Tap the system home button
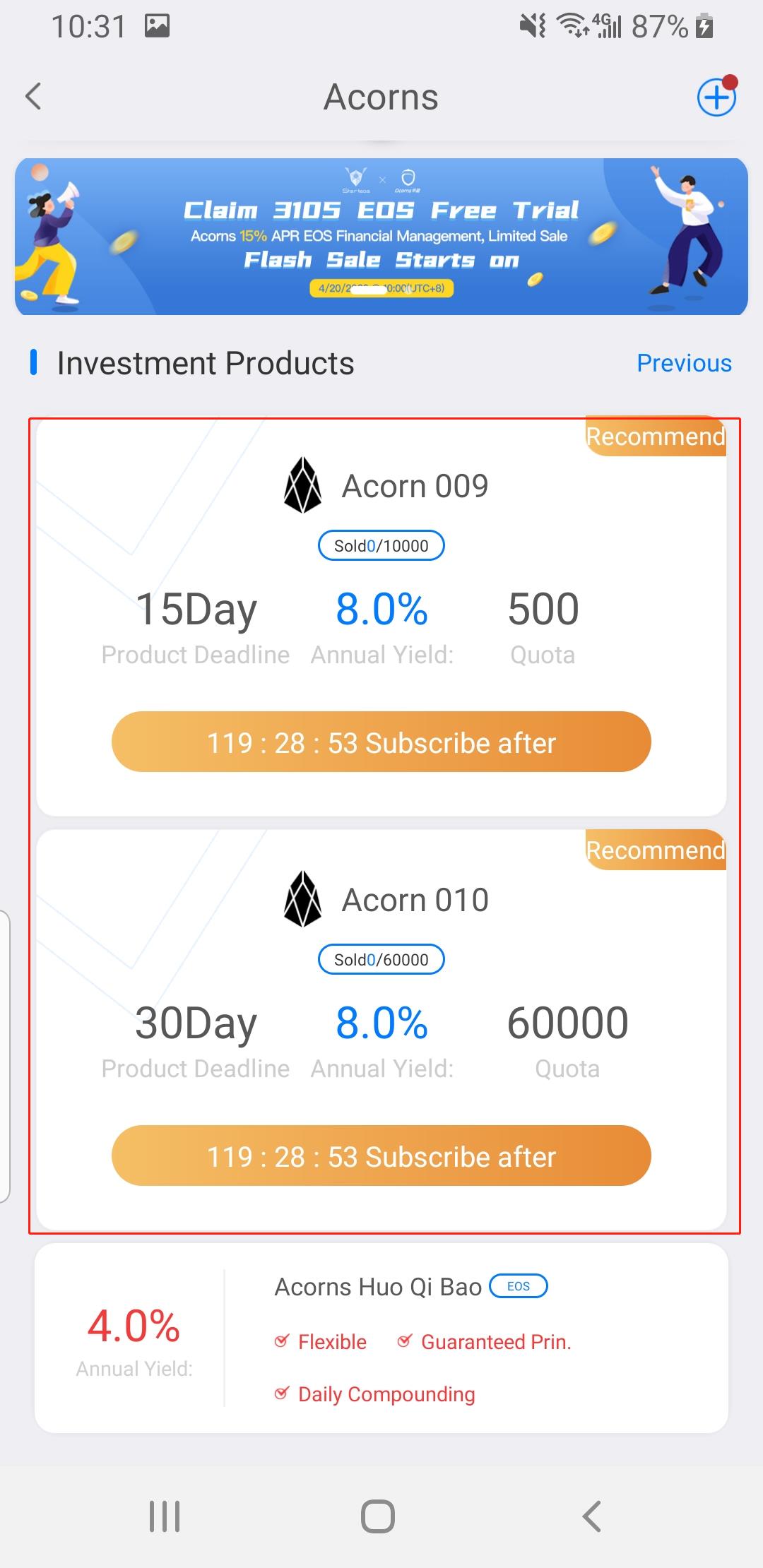The height and width of the screenshot is (1568, 763). pos(378,1516)
